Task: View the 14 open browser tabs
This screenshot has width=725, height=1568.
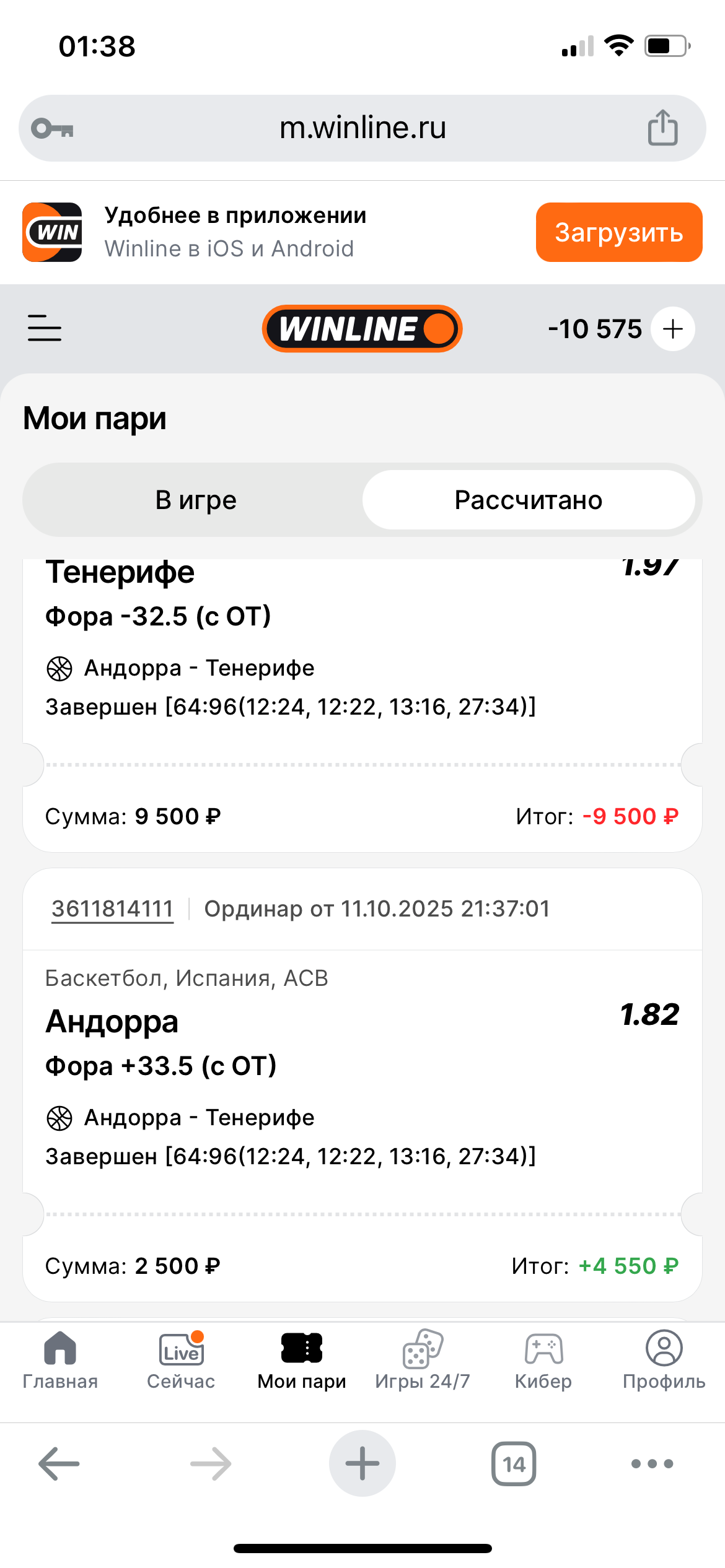Action: [x=514, y=1464]
